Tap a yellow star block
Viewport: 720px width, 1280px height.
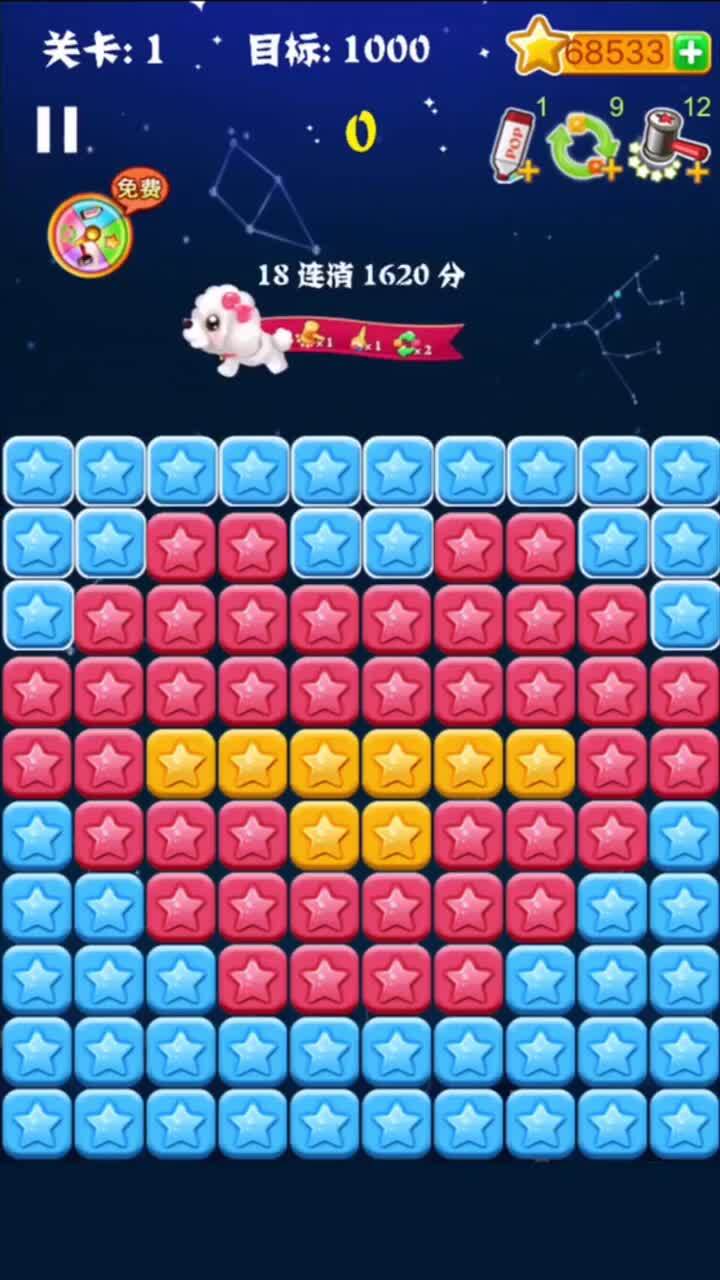(x=325, y=764)
